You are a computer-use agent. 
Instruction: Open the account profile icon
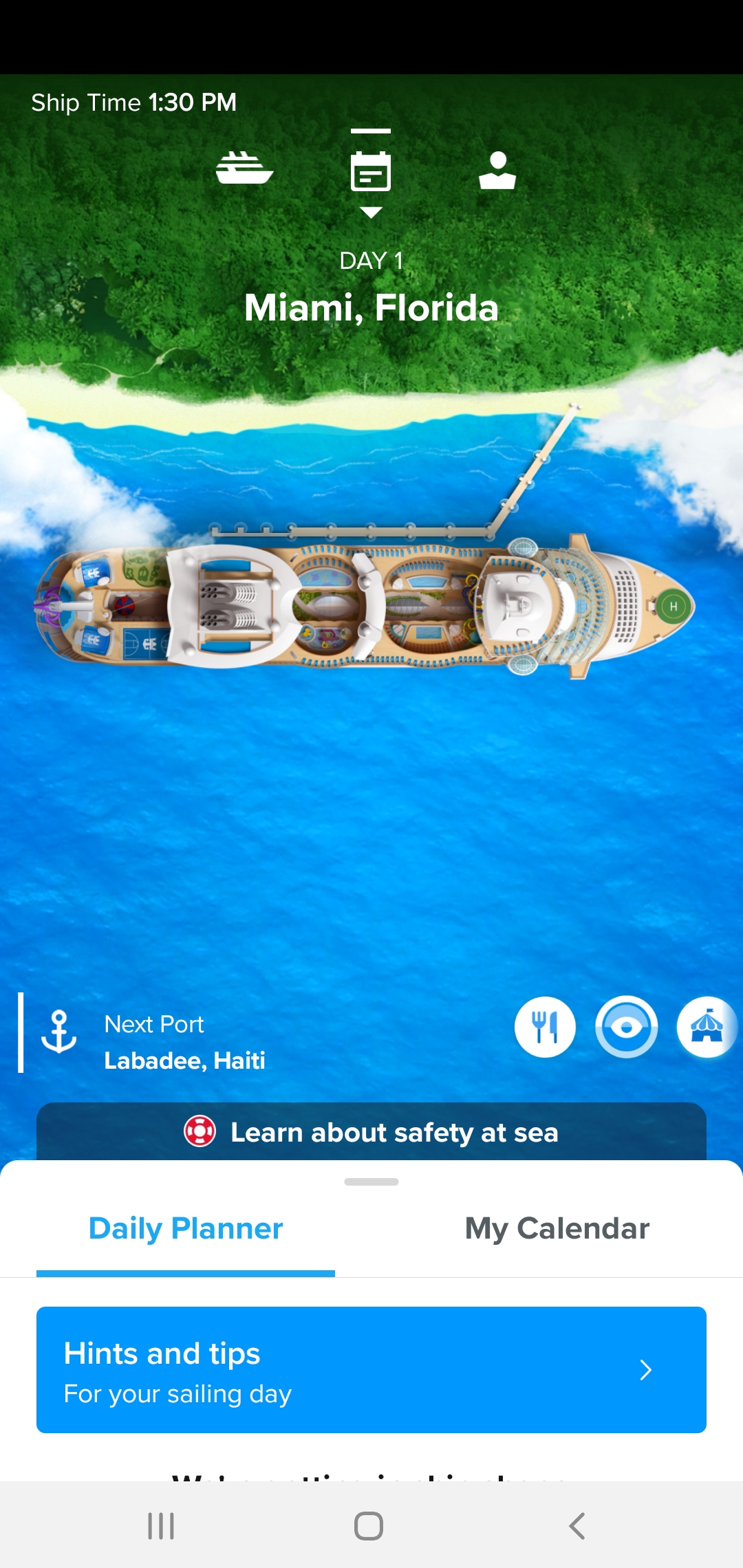497,171
